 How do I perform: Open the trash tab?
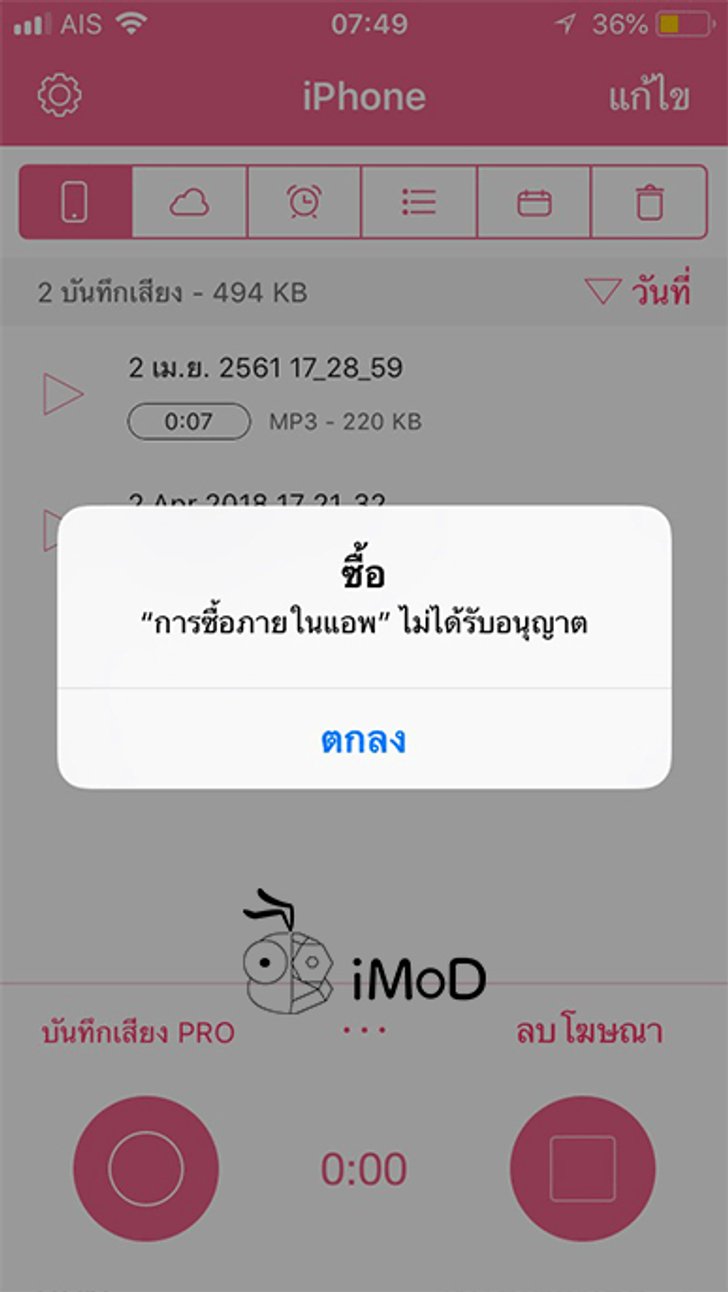click(x=649, y=203)
